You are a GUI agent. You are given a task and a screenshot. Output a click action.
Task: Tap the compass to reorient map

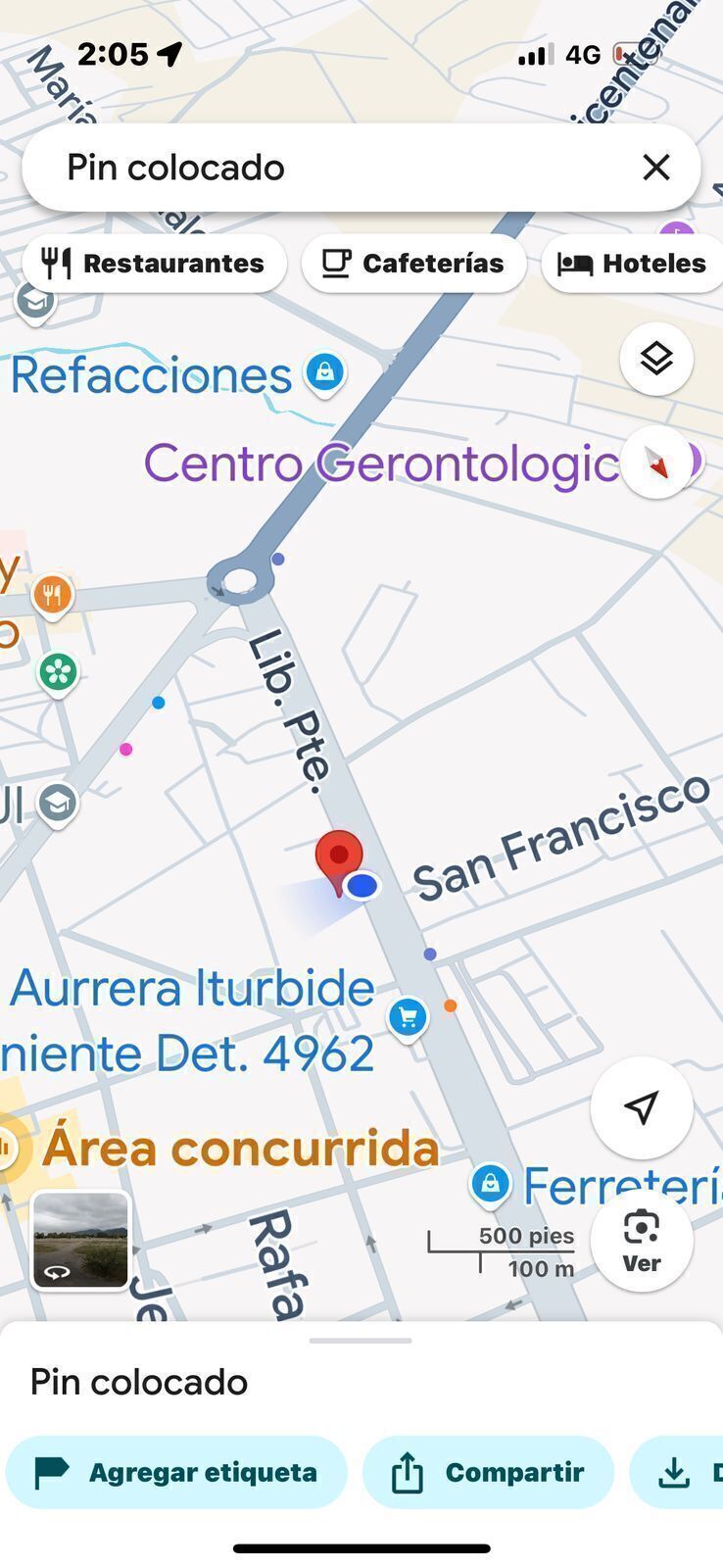[x=657, y=462]
